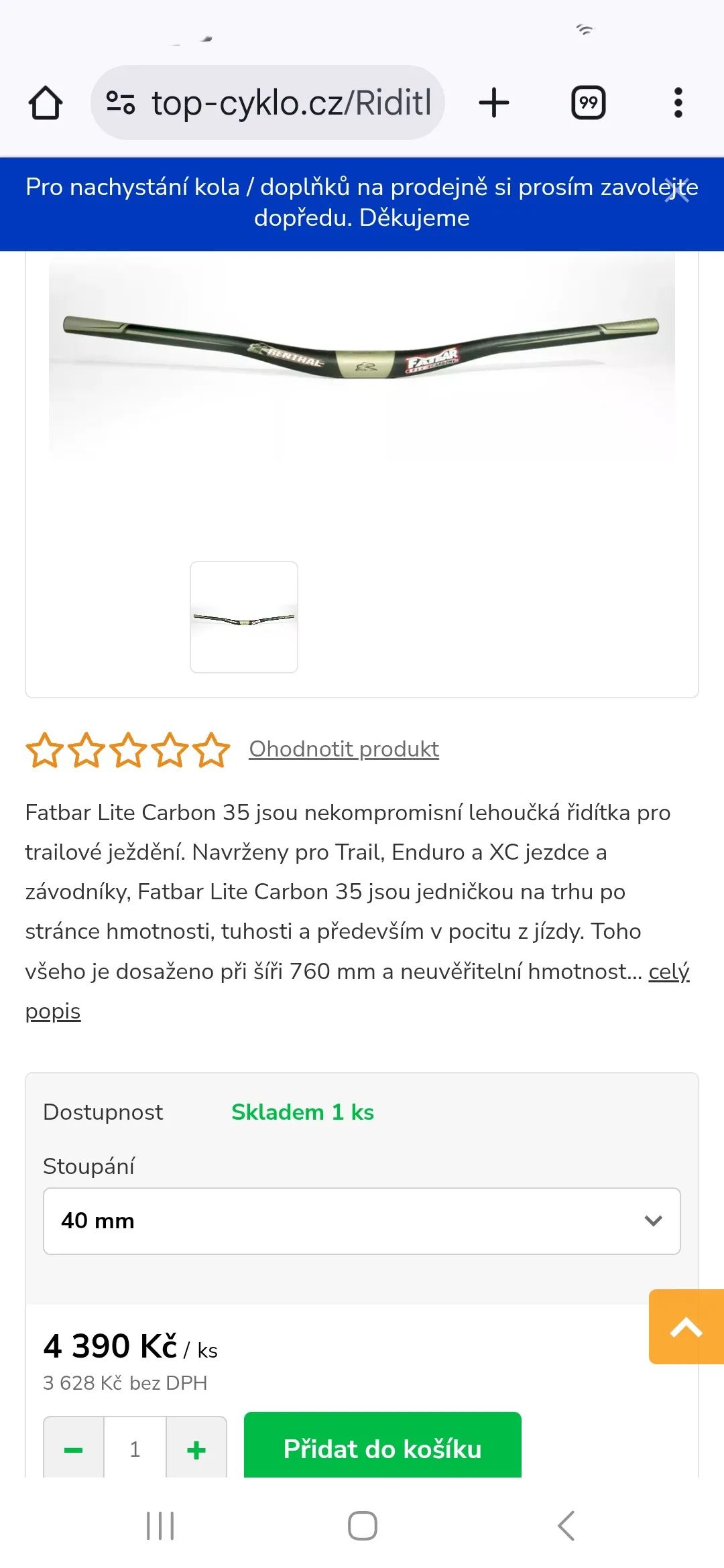Open the Ohodnotit produkt link
Screen dimensions: 724x1568
coord(343,749)
